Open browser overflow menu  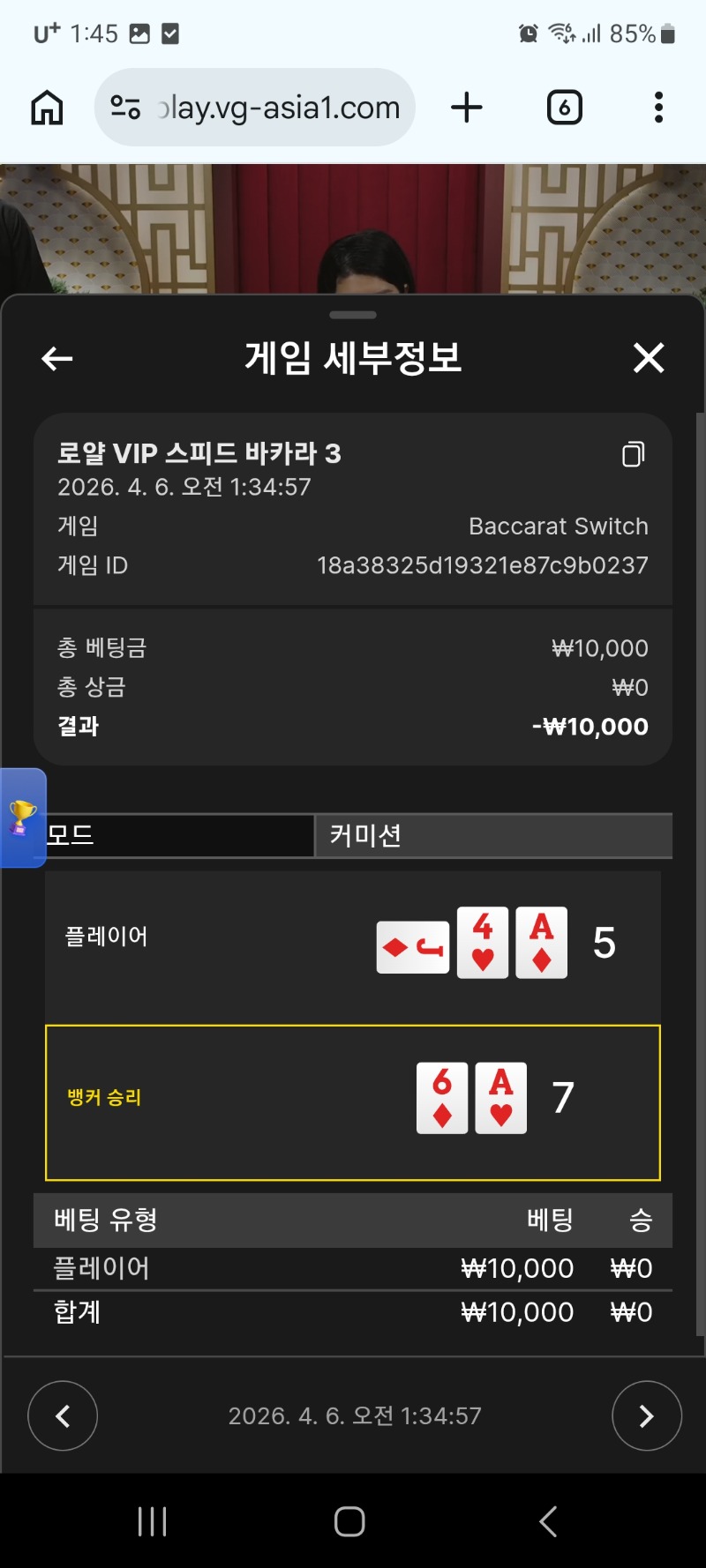658,108
